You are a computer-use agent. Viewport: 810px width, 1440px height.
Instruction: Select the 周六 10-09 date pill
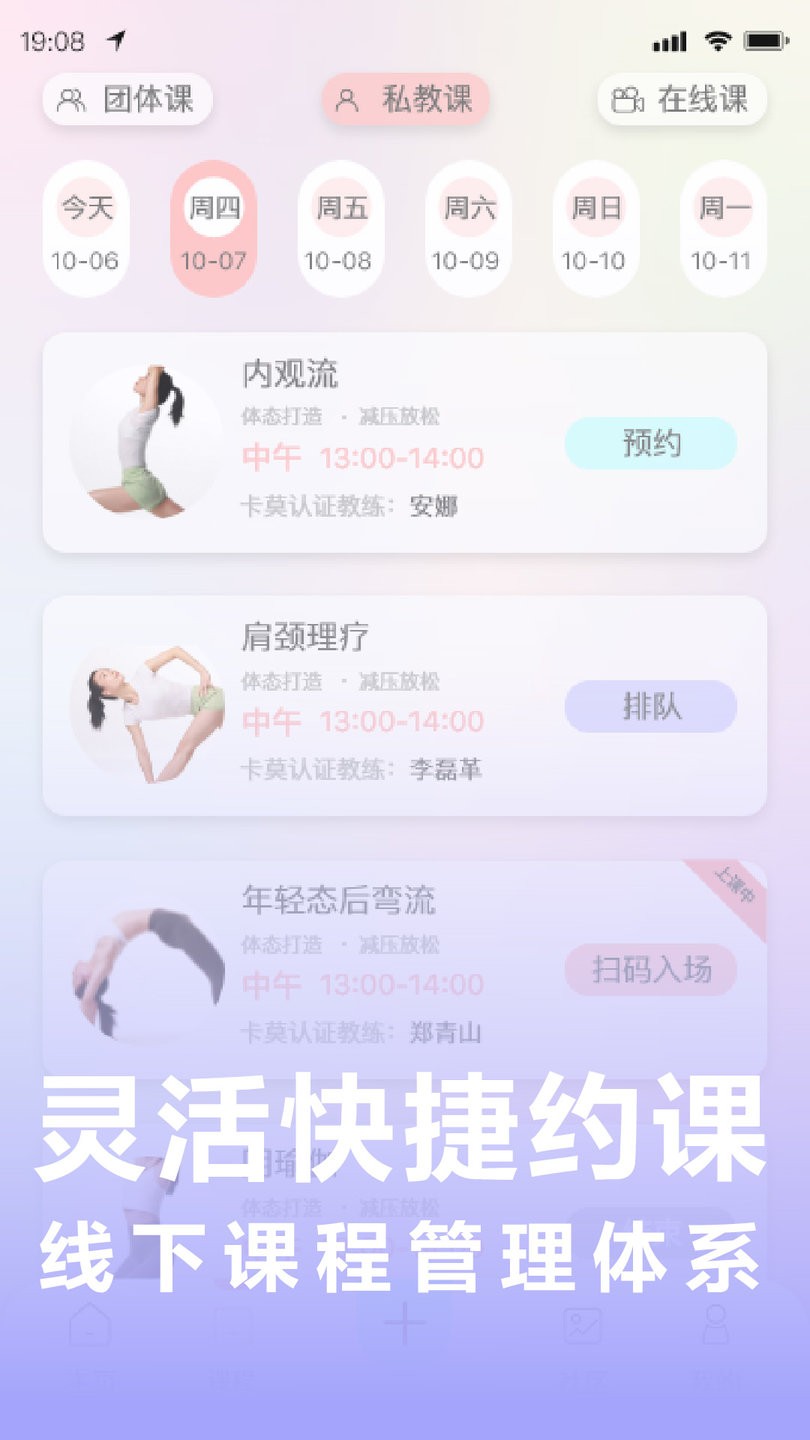pyautogui.click(x=468, y=232)
